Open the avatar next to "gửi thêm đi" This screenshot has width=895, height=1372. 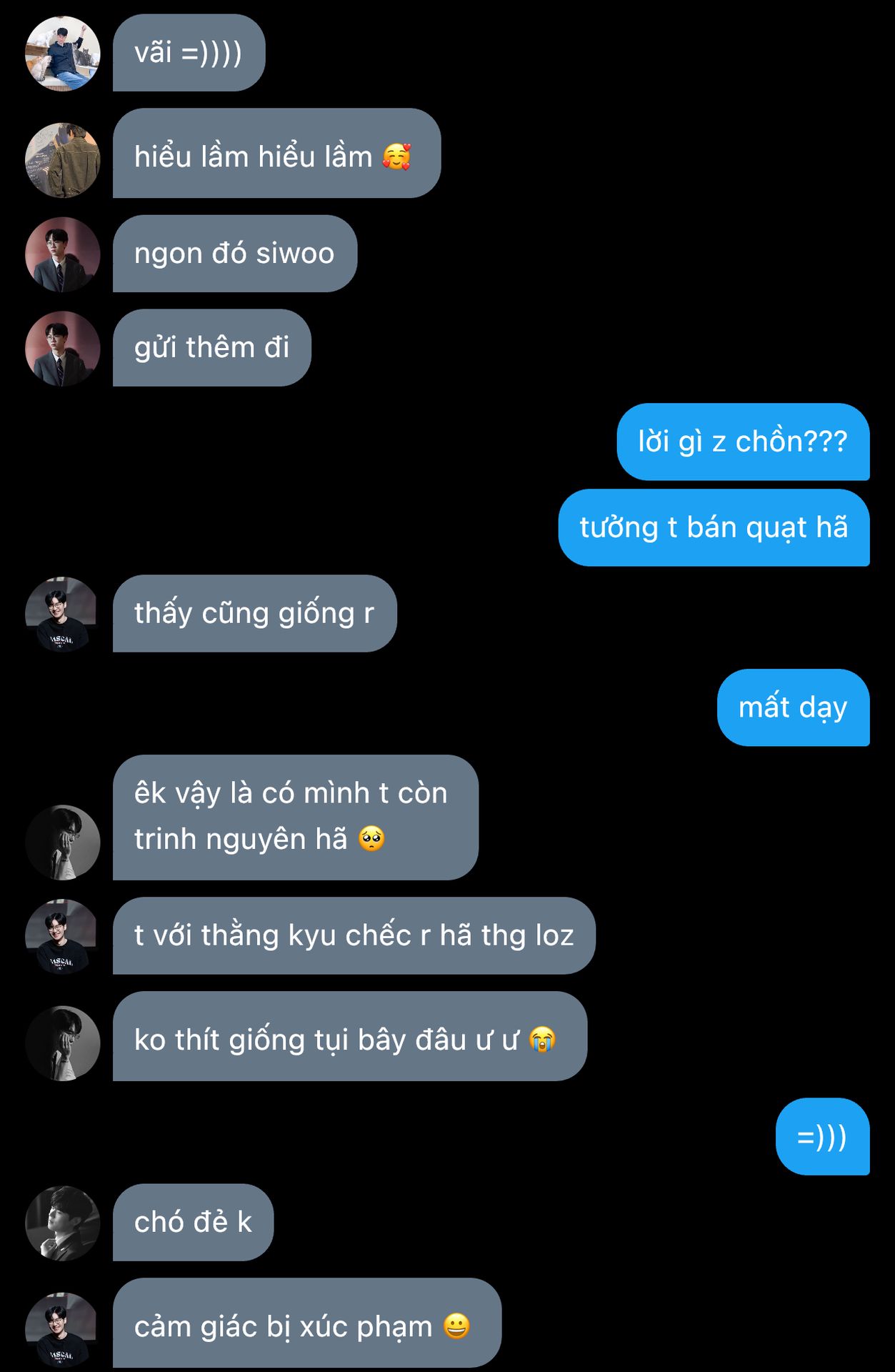click(x=63, y=349)
